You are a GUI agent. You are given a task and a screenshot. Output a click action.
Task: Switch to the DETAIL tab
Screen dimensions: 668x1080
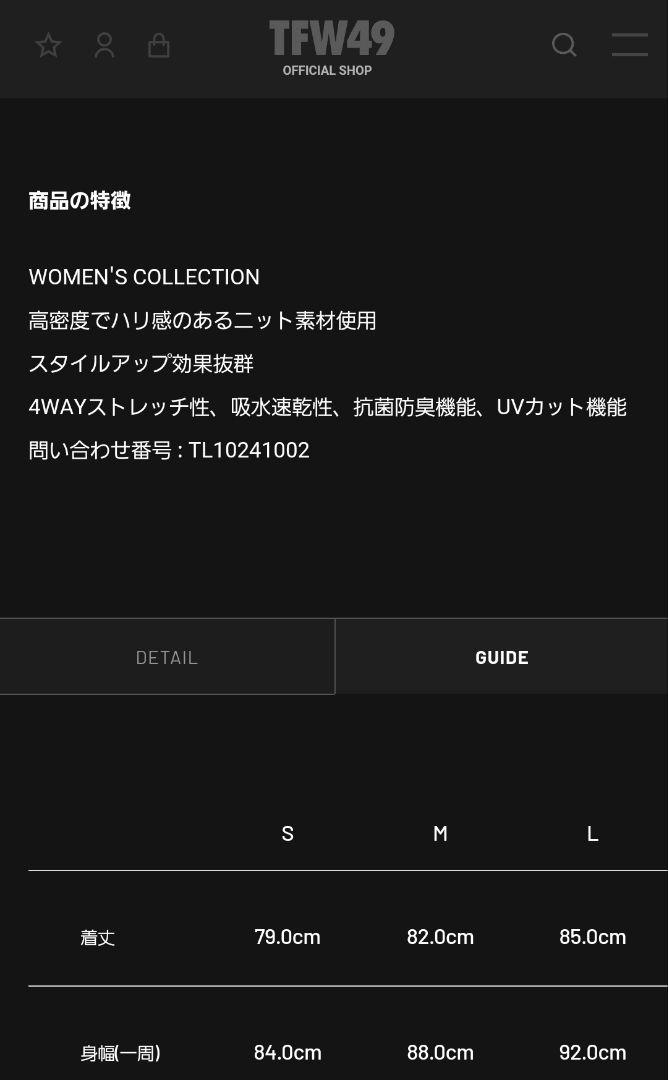tap(167, 657)
